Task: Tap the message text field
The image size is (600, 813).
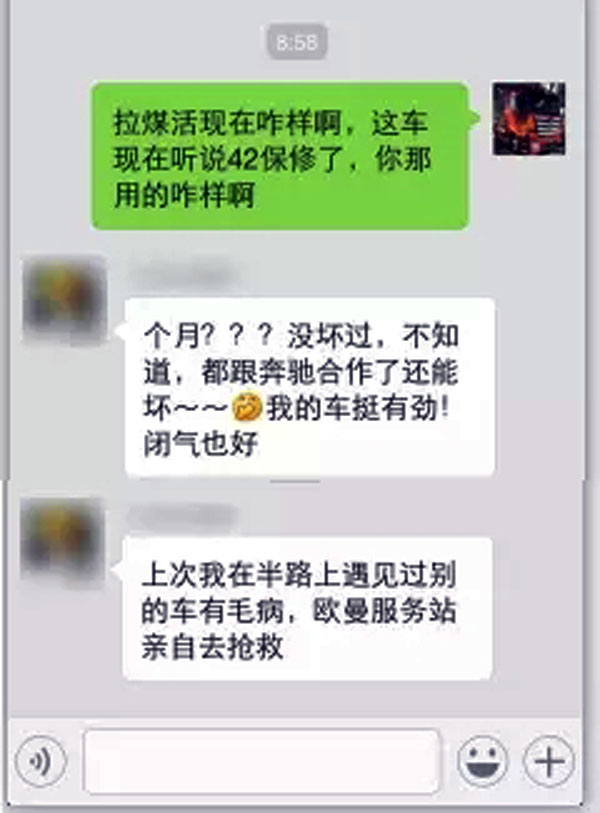Action: (x=262, y=762)
